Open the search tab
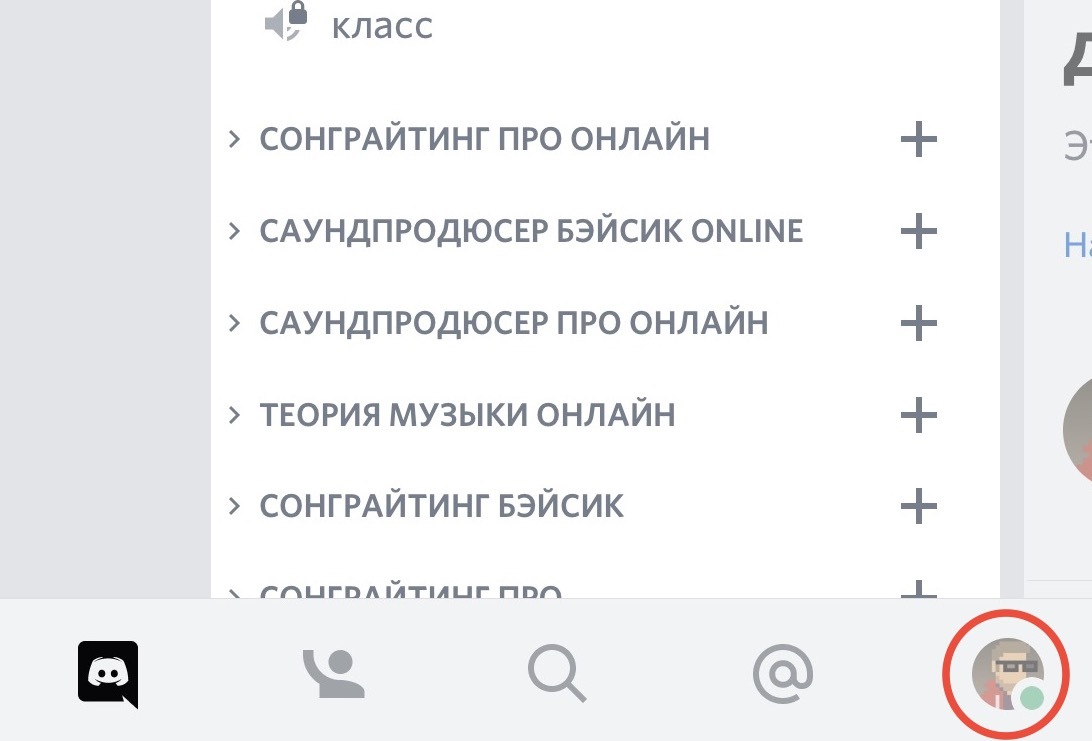 (x=558, y=674)
